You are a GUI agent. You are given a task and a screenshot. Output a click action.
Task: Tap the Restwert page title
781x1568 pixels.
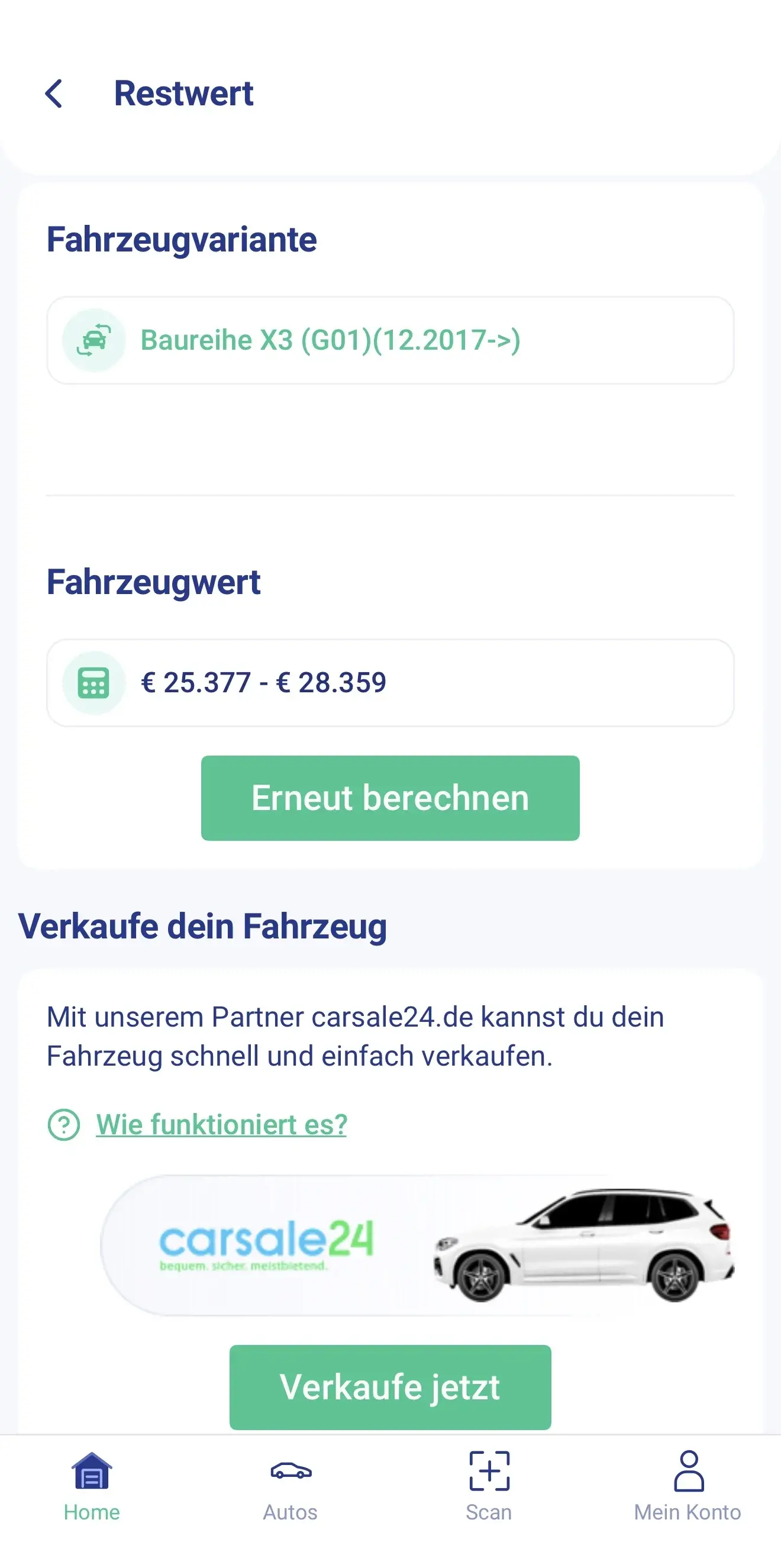coord(184,92)
